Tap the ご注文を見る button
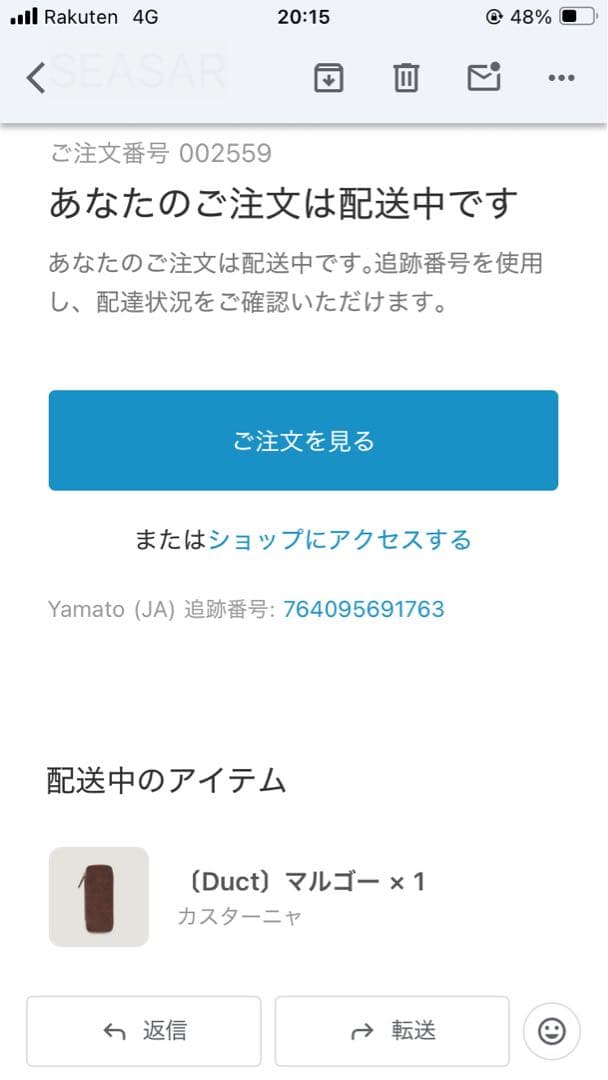This screenshot has height=1080, width=608. pos(303,440)
